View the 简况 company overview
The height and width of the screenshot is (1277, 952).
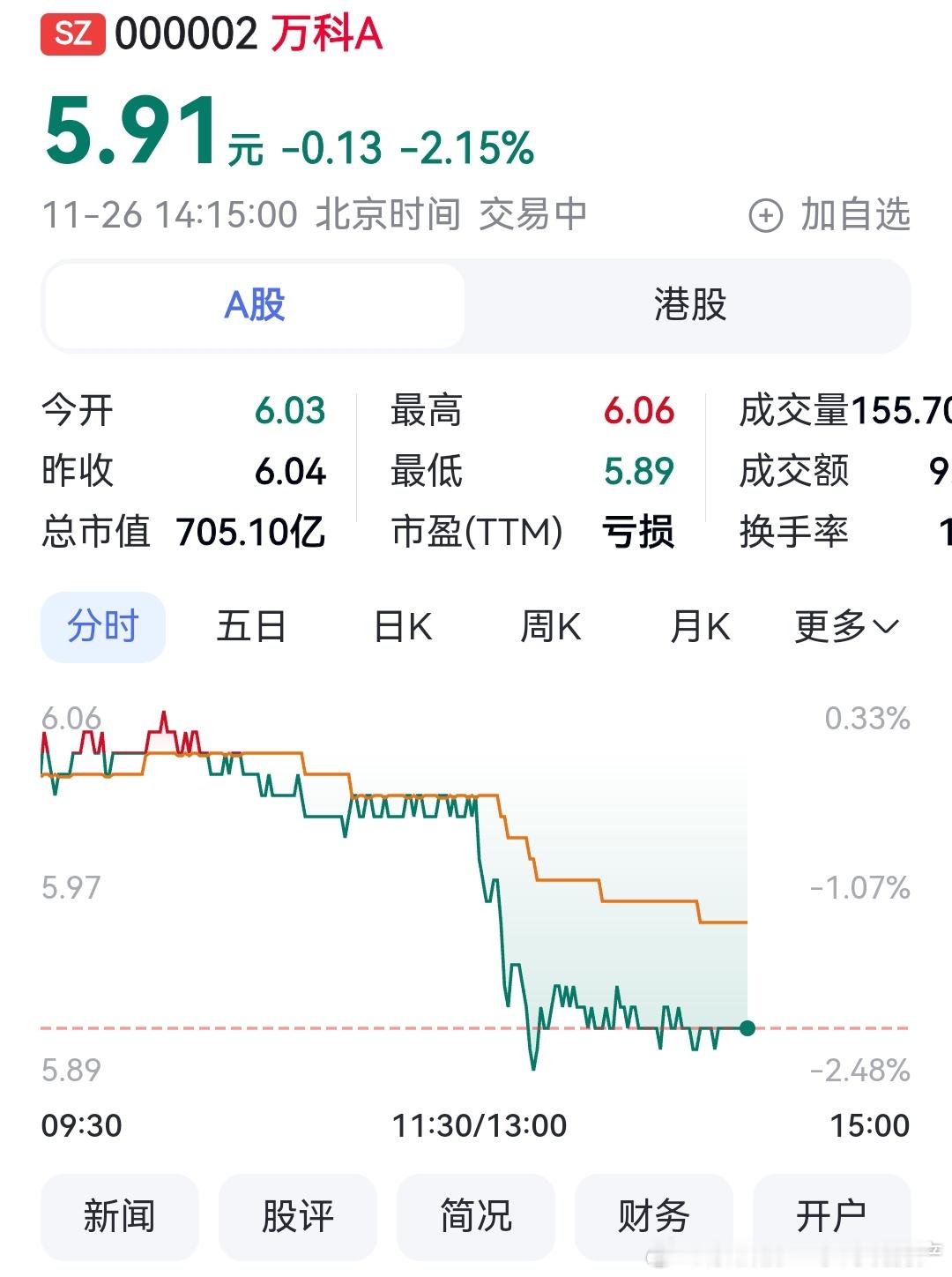476,1216
